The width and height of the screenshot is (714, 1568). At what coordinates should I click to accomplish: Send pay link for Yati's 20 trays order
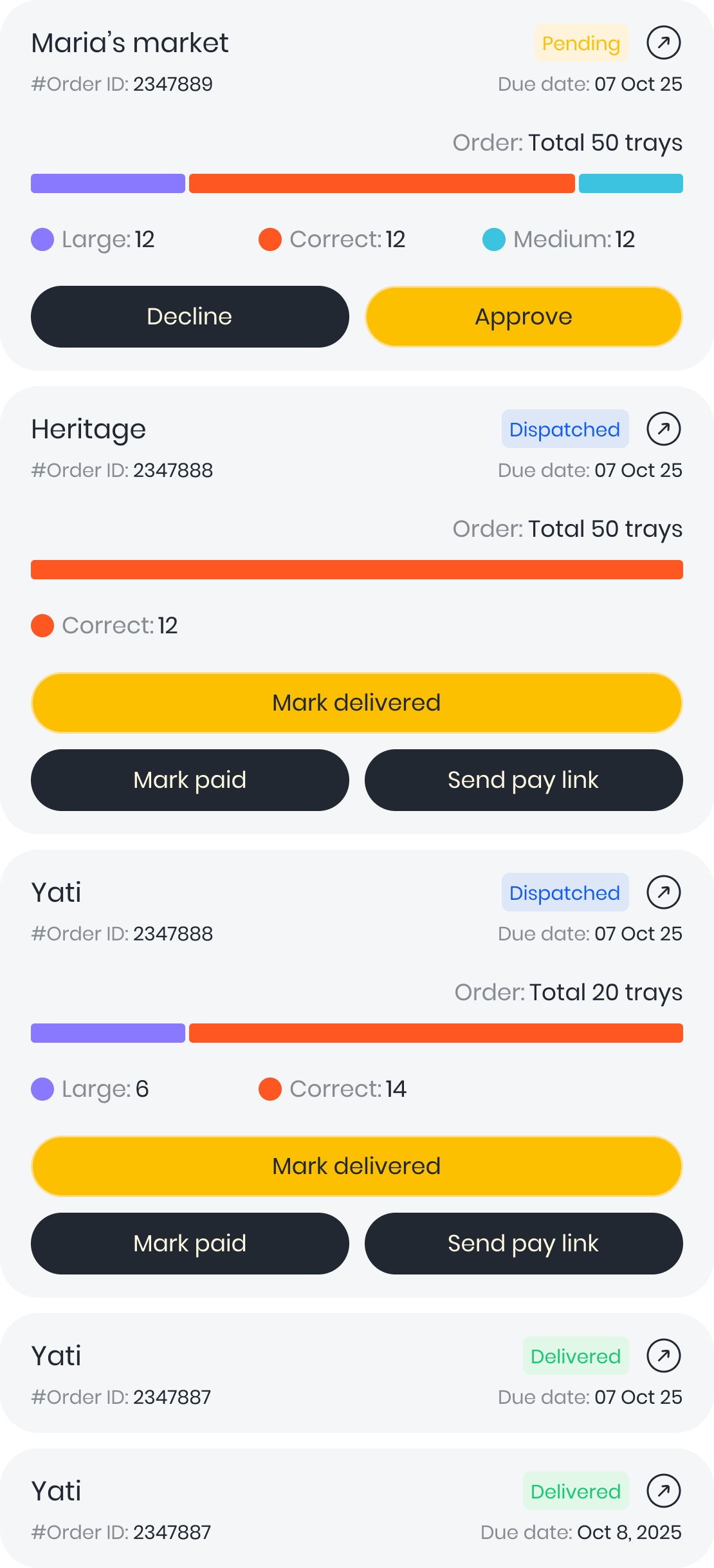524,1244
